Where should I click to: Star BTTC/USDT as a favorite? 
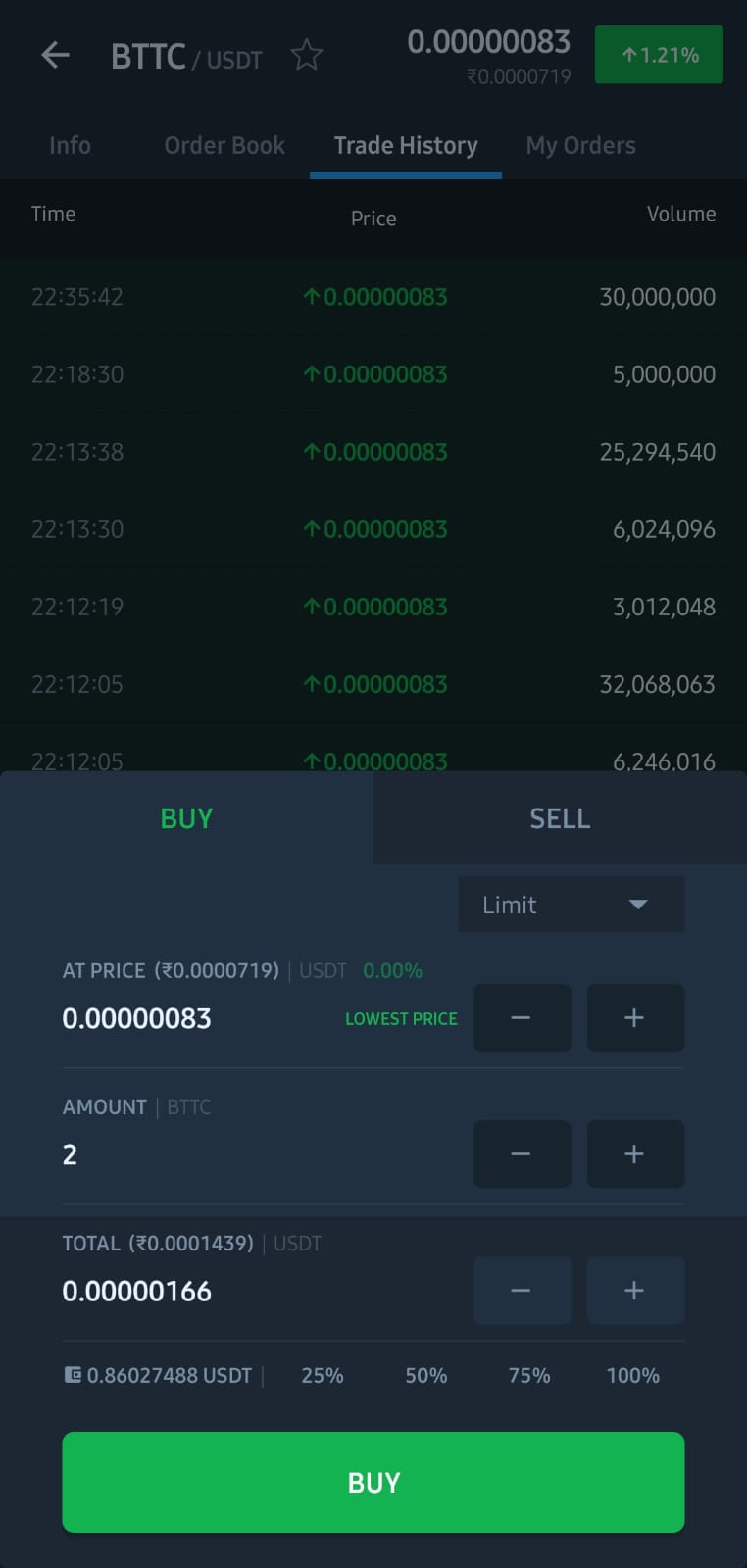click(307, 55)
